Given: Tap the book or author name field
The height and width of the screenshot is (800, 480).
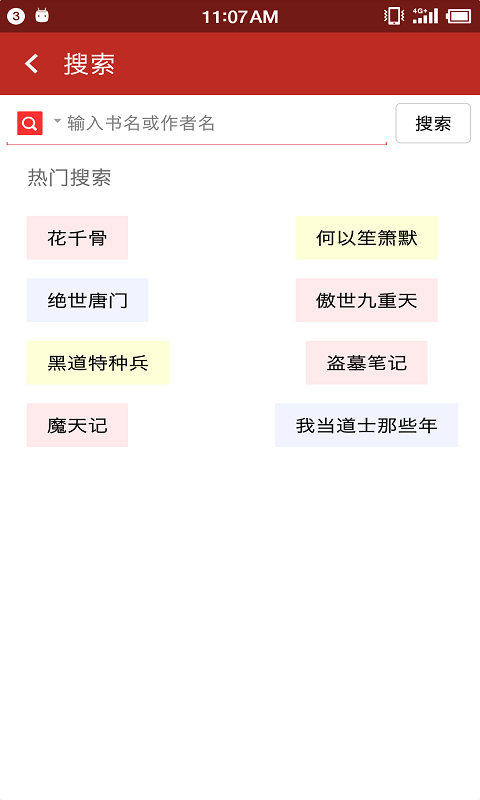Looking at the screenshot, I should [x=224, y=123].
